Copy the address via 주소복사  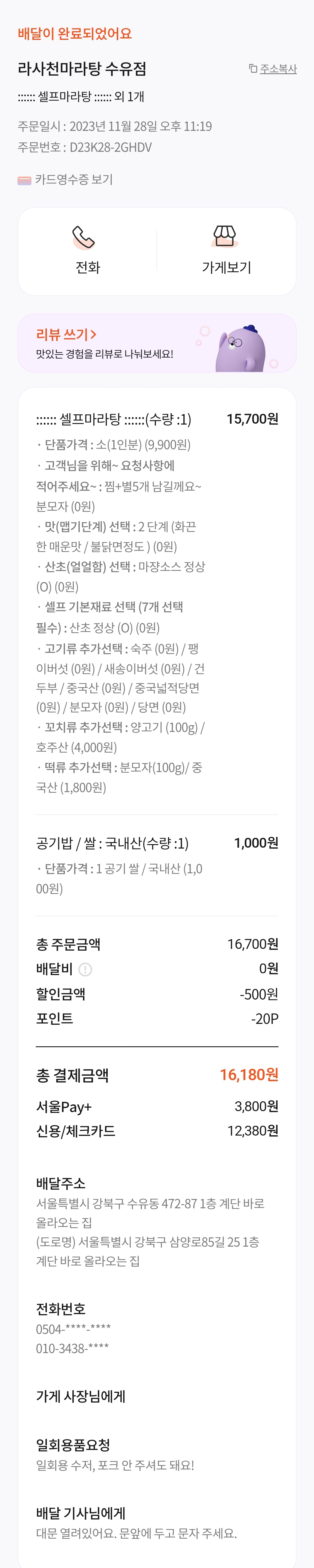[x=273, y=69]
